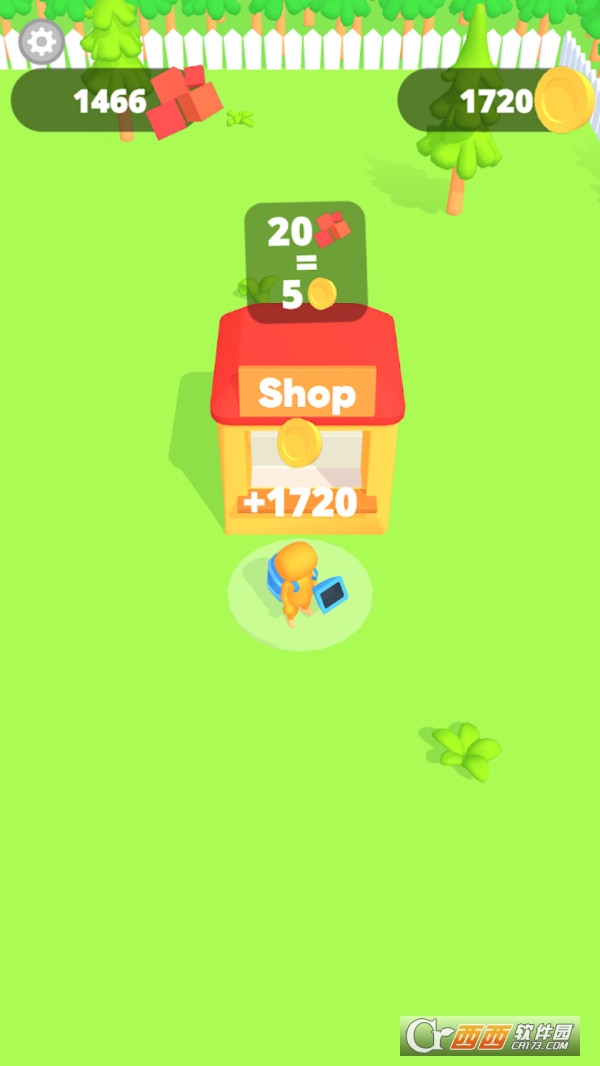The image size is (600, 1066).
Task: Open the settings gear icon
Action: coord(41,42)
